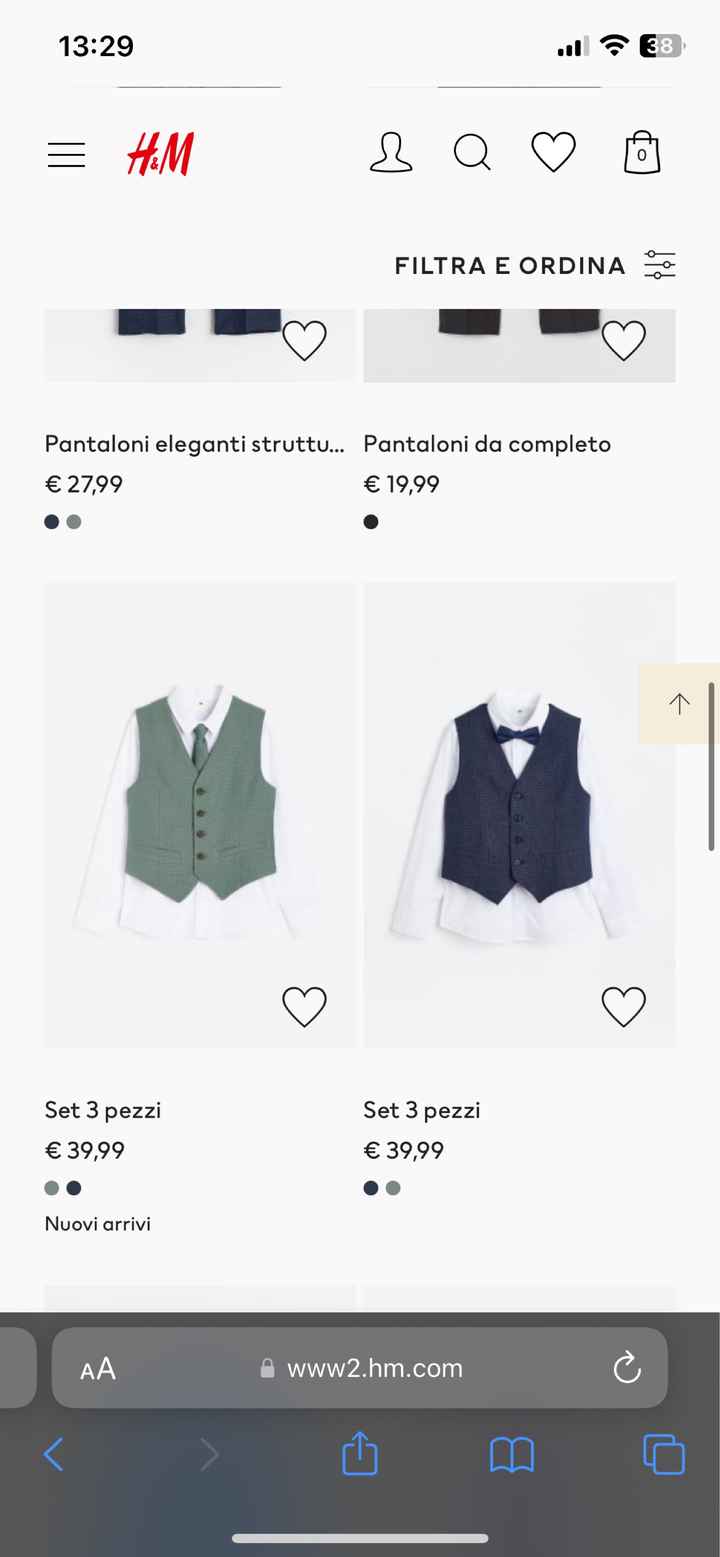
Task: Open the hamburger menu
Action: [x=66, y=155]
